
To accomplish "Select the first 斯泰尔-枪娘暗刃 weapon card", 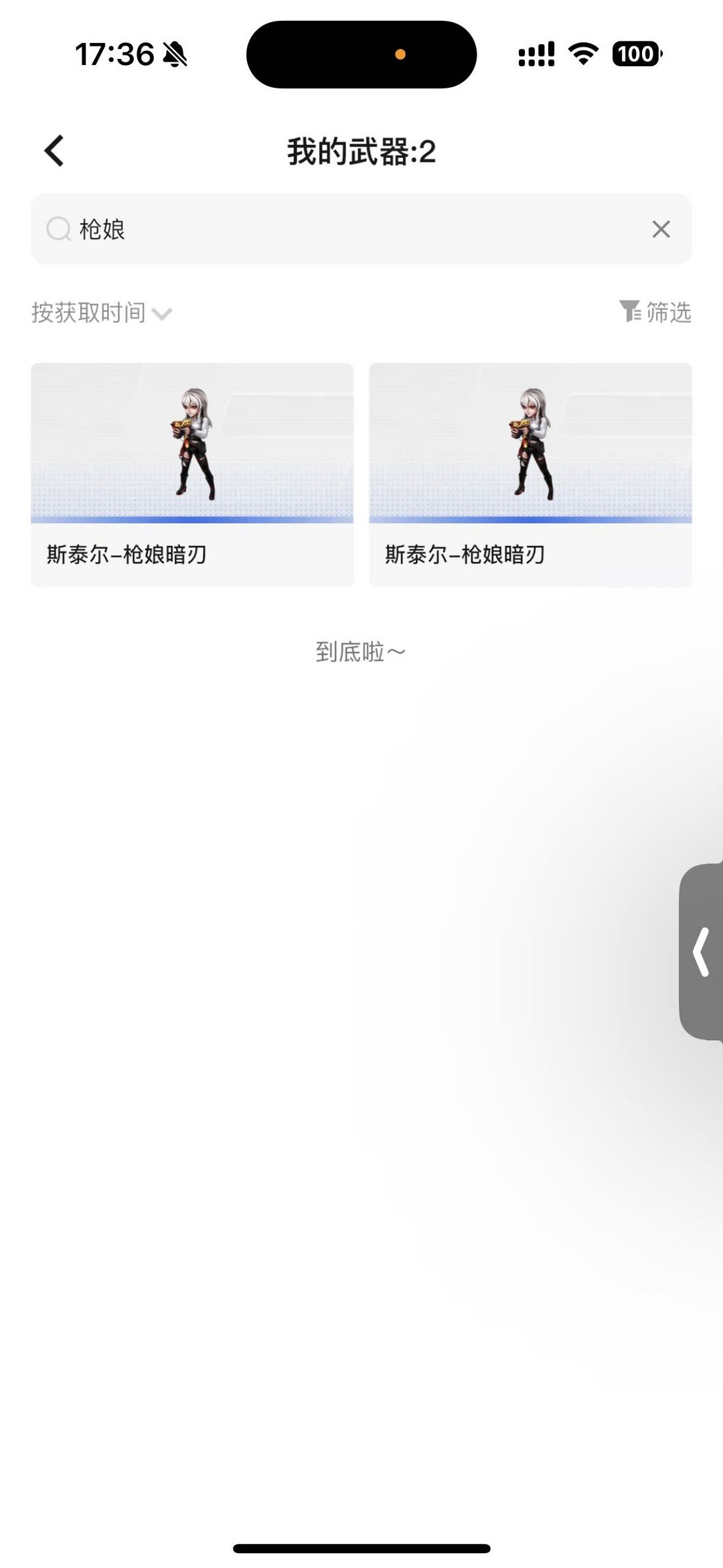I will pos(191,474).
